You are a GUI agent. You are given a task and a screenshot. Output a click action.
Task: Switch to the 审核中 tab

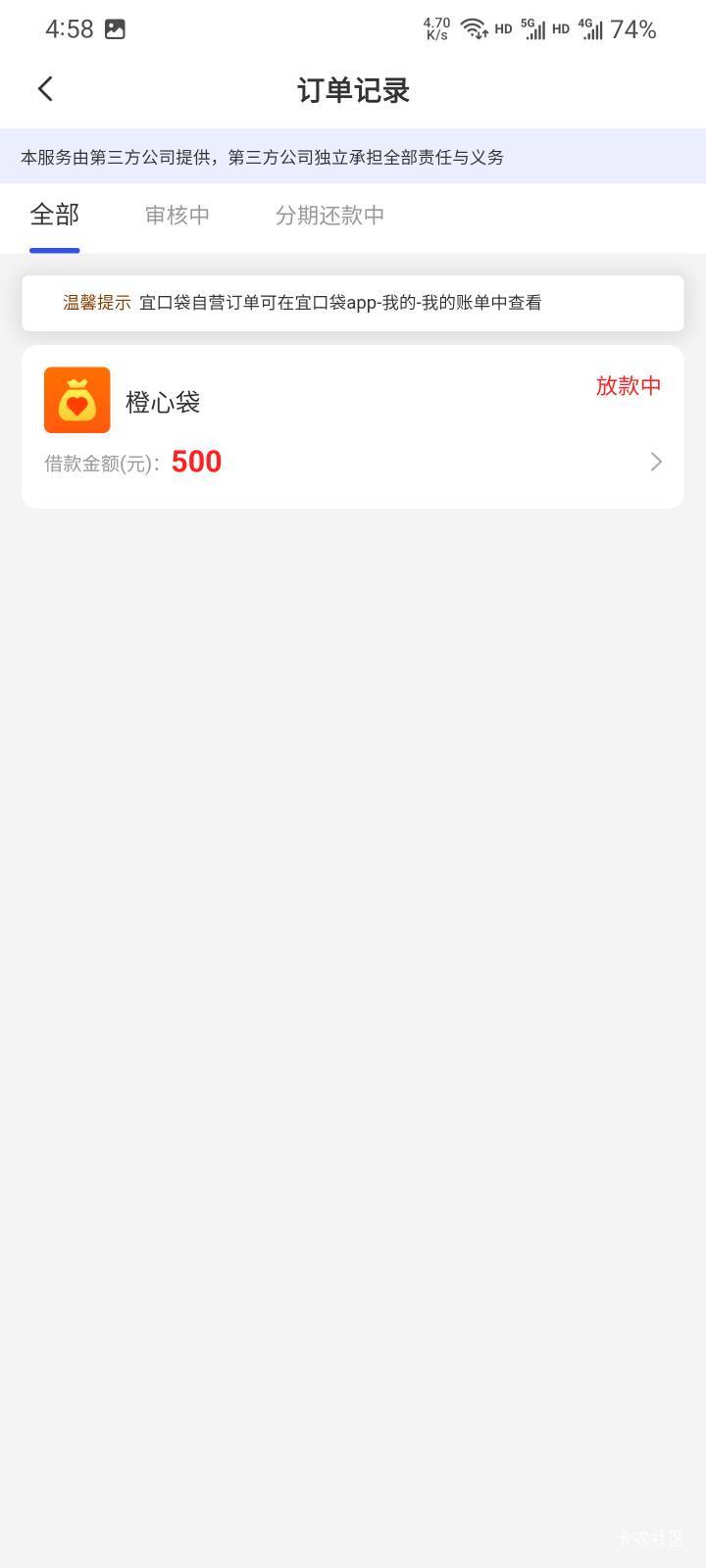[177, 216]
